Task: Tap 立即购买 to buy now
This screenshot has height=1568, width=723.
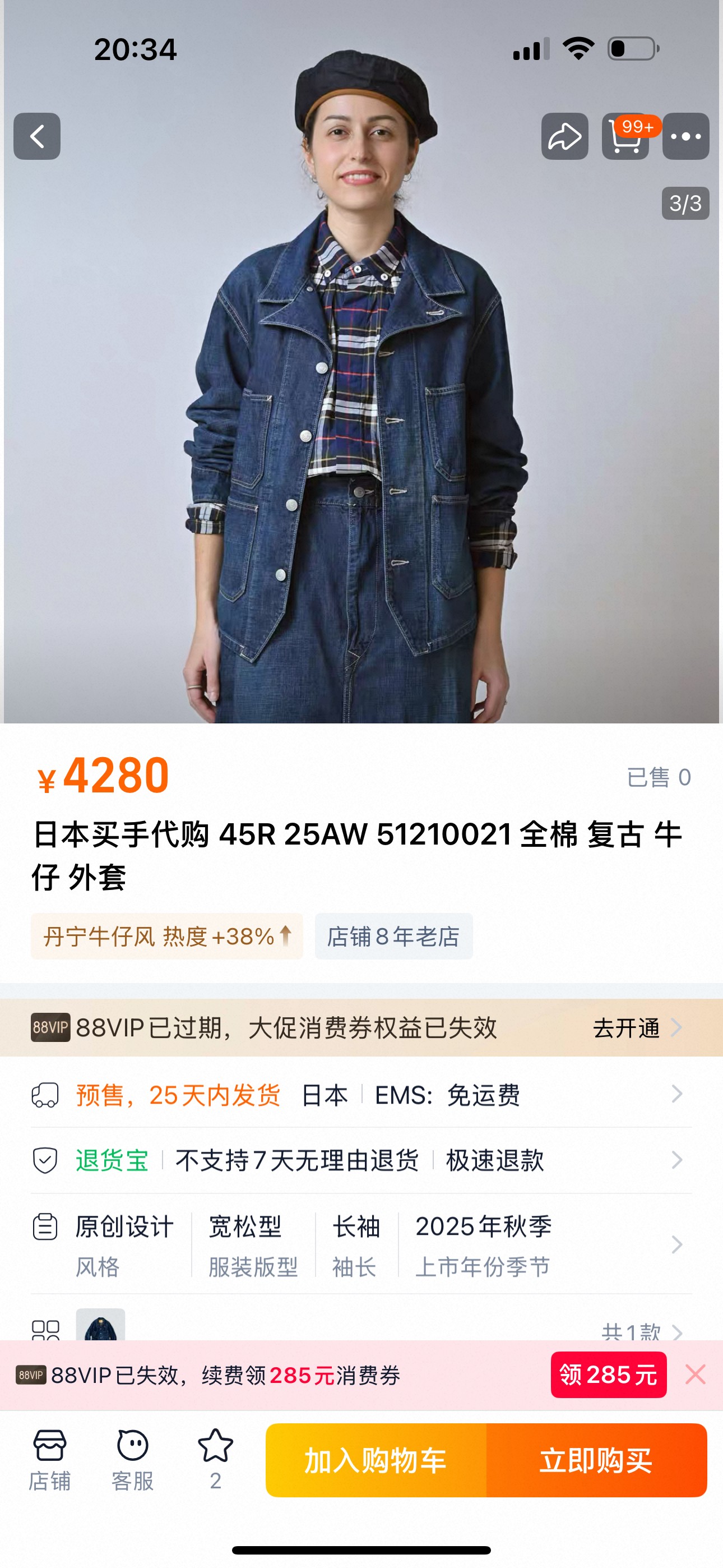Action: click(x=596, y=1460)
